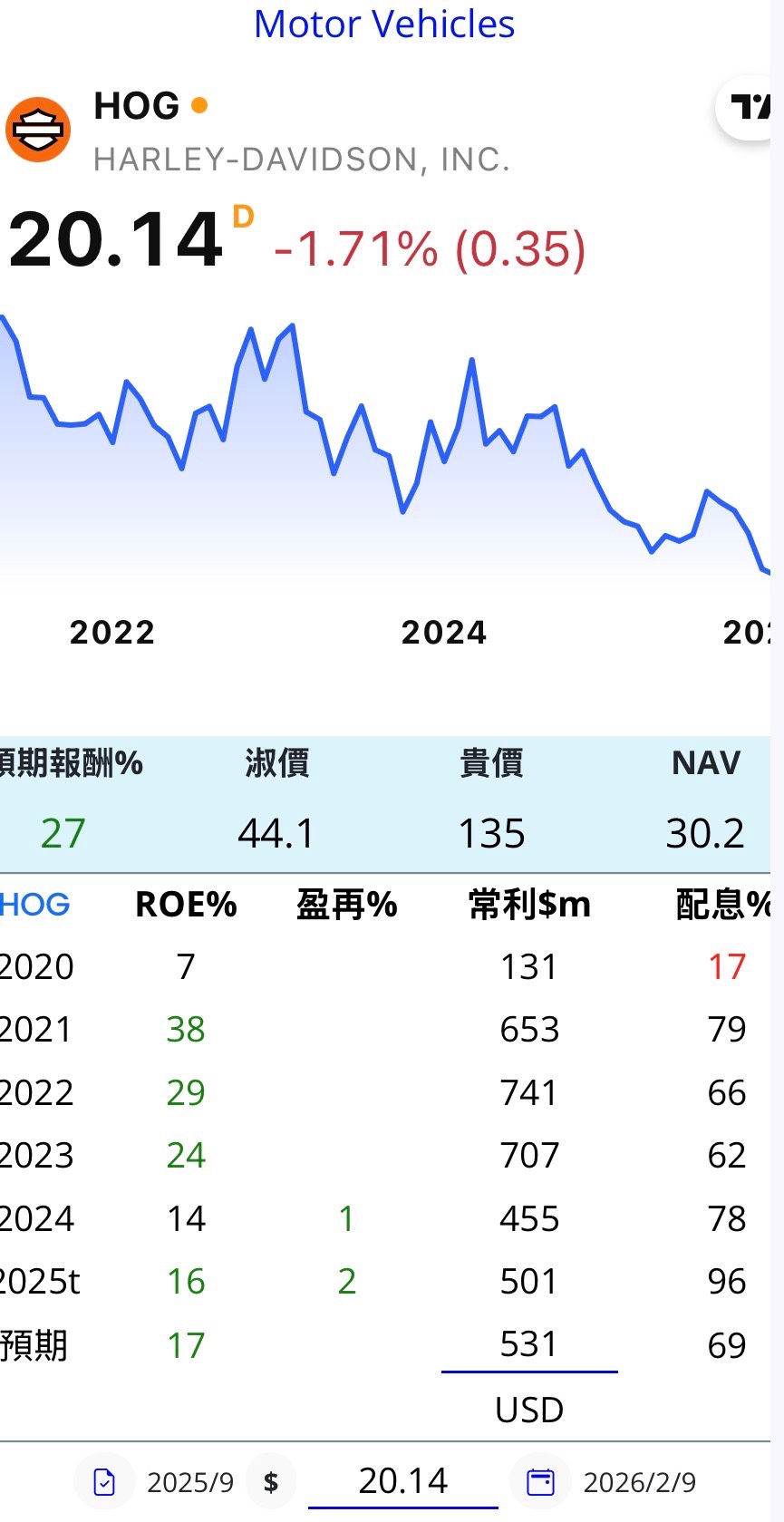Open the HOG ticker in the chart header

137,106
